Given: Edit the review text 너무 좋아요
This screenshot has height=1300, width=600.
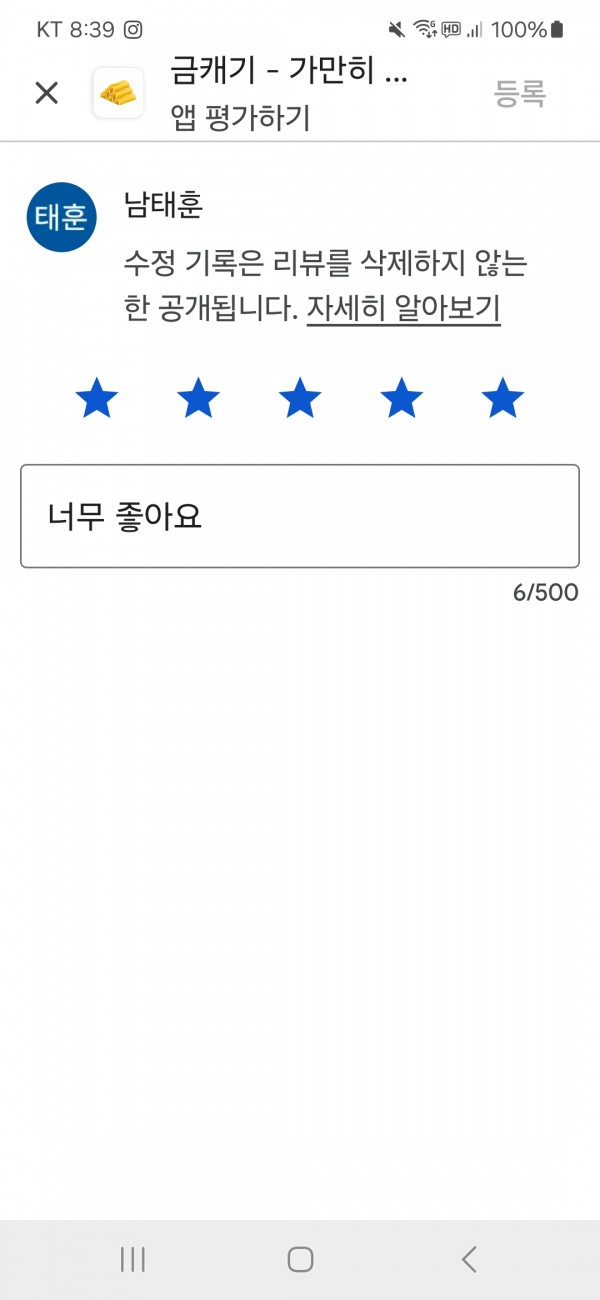Looking at the screenshot, I should coord(300,516).
